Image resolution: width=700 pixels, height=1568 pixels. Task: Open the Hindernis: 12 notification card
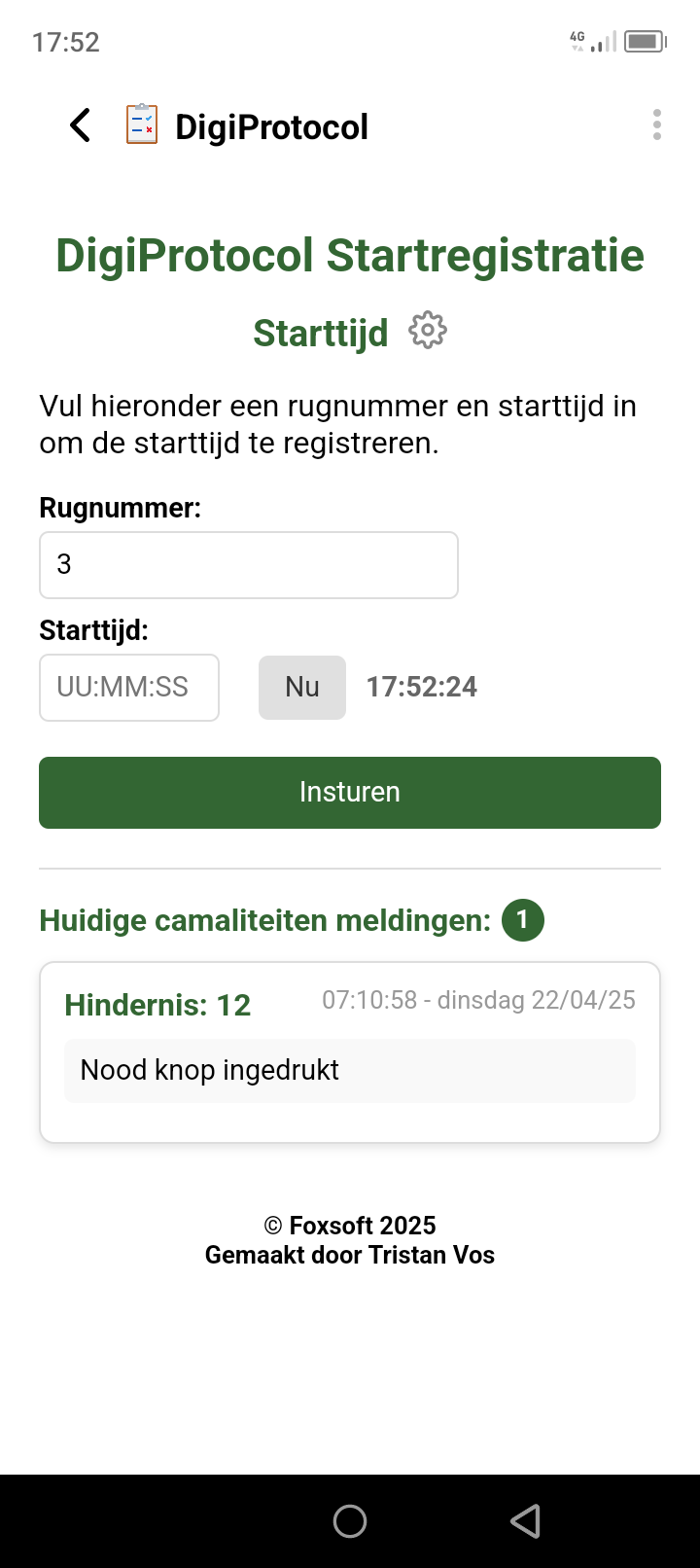point(350,1052)
